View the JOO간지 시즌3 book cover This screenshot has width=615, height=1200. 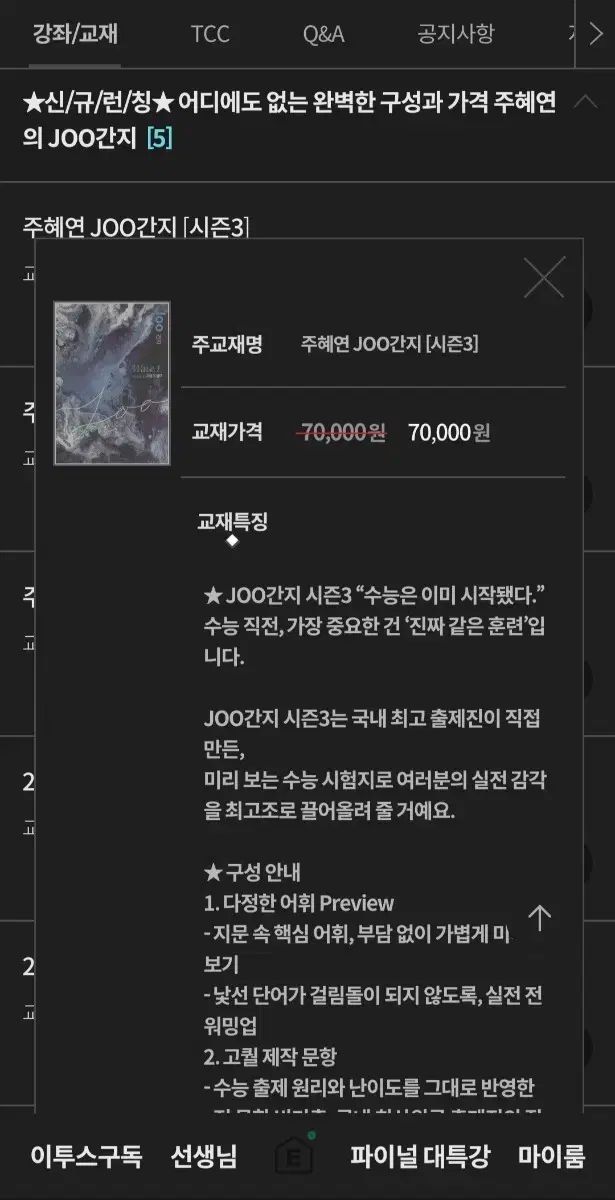pyautogui.click(x=112, y=384)
